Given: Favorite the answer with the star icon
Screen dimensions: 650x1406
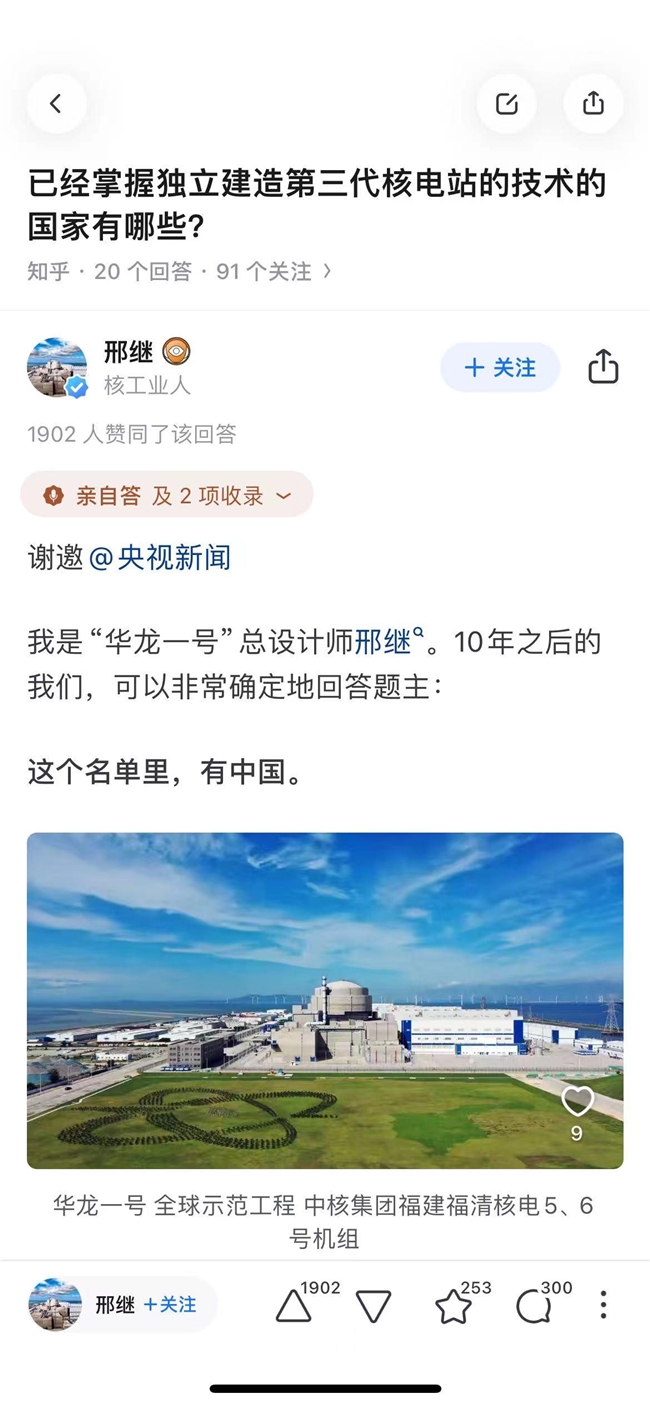Looking at the screenshot, I should (453, 1306).
